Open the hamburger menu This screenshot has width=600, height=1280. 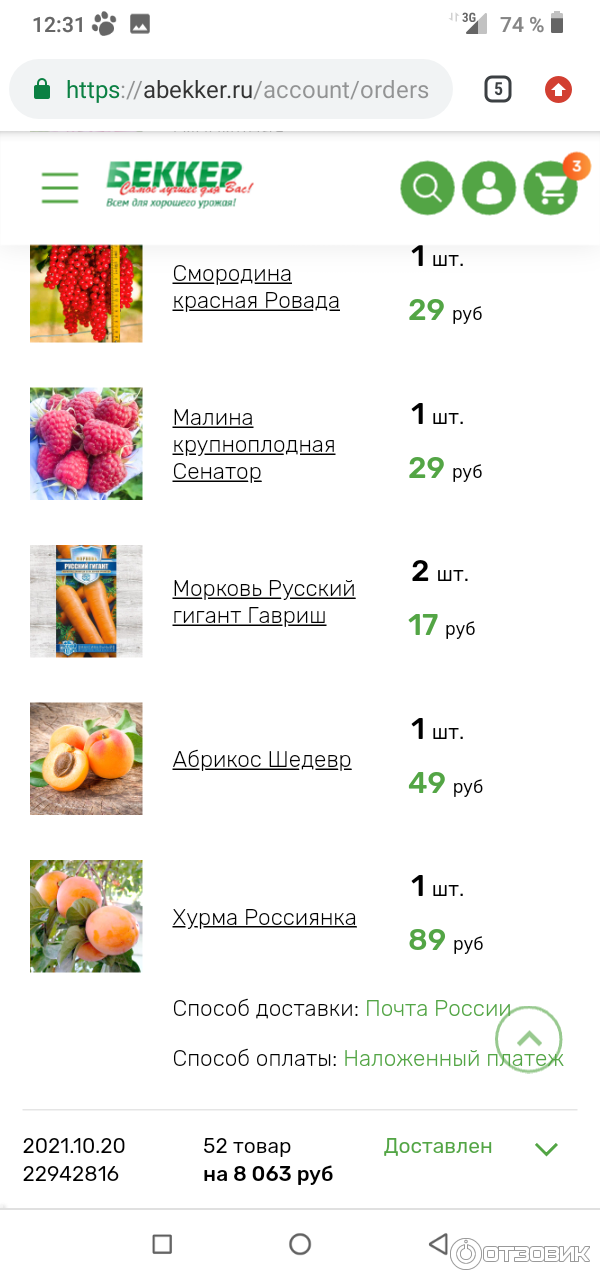pos(60,187)
